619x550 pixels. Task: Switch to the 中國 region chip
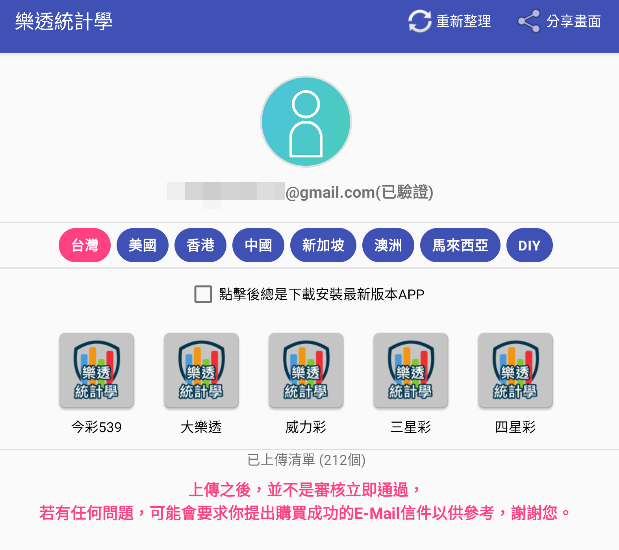tap(258, 245)
